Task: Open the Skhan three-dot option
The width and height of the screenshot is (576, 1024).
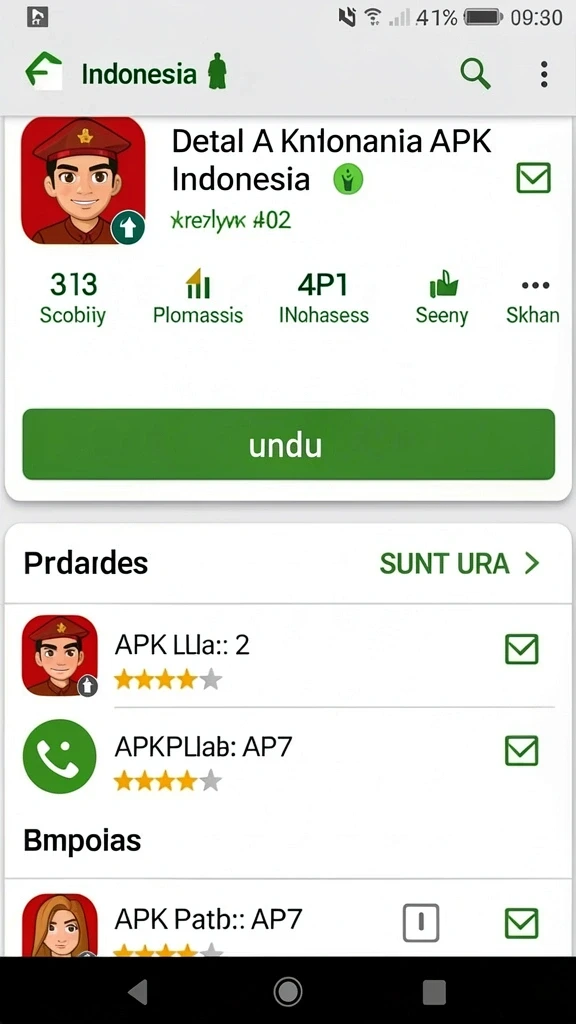Action: pos(534,301)
